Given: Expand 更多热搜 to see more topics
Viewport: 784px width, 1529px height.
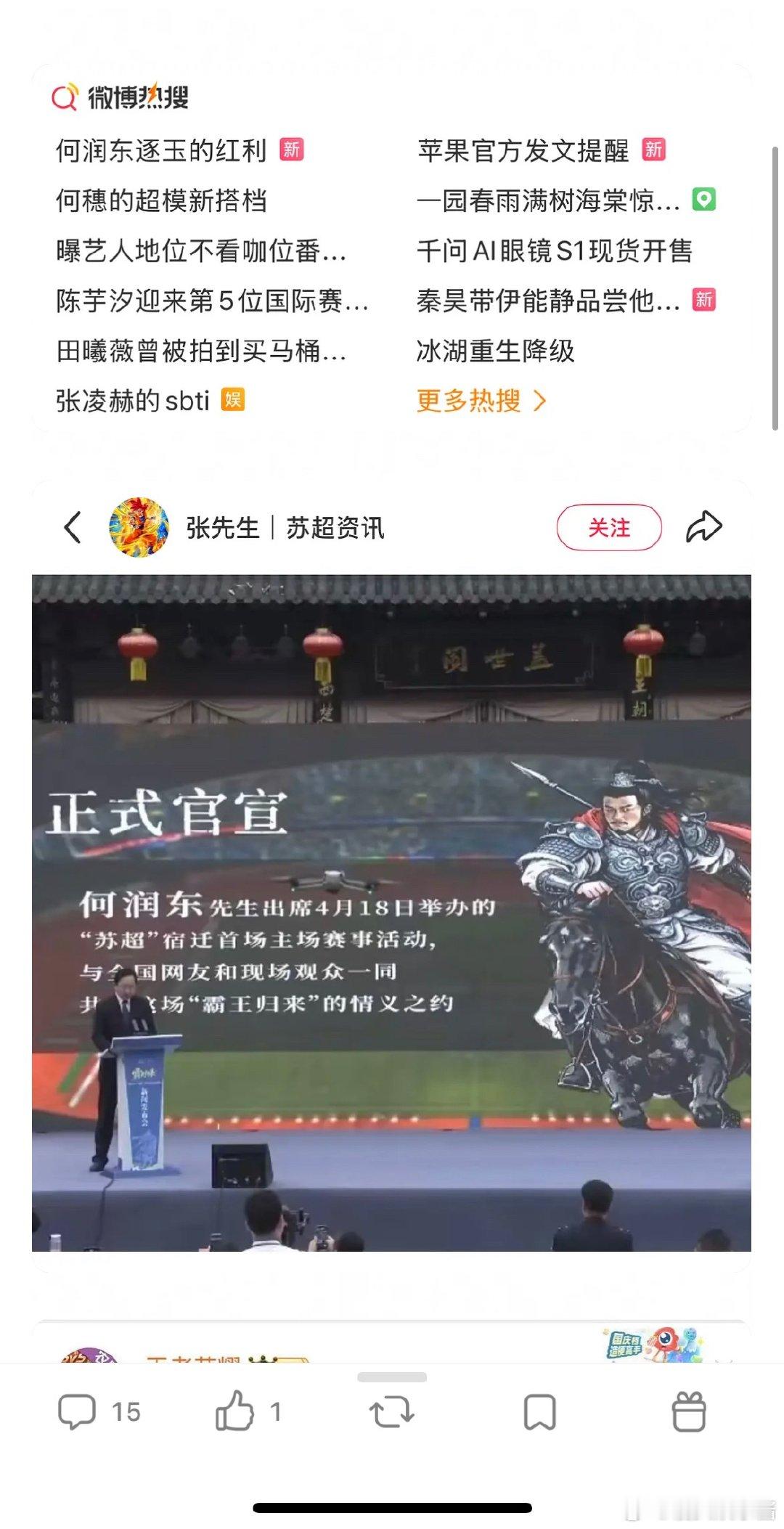Looking at the screenshot, I should (x=479, y=400).
